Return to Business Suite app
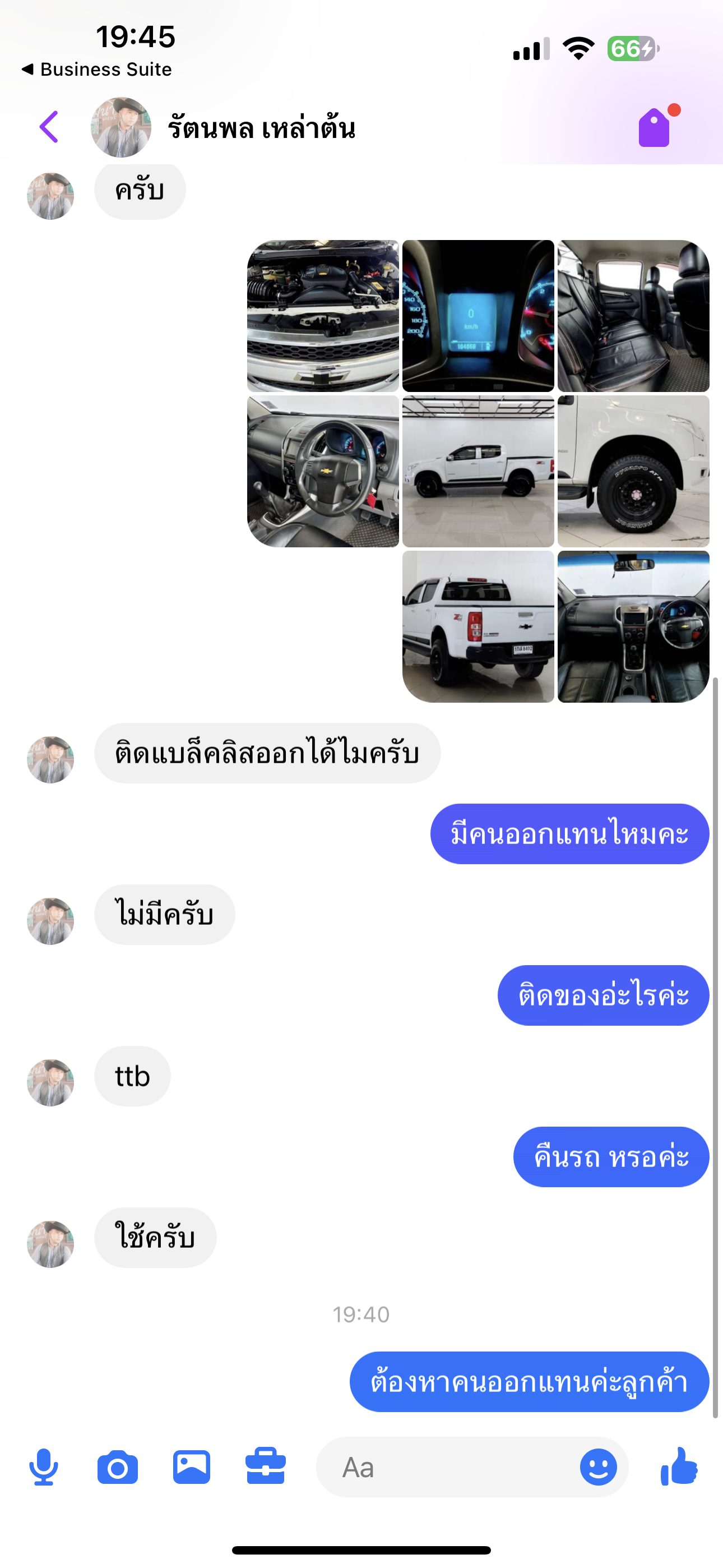 (96, 70)
